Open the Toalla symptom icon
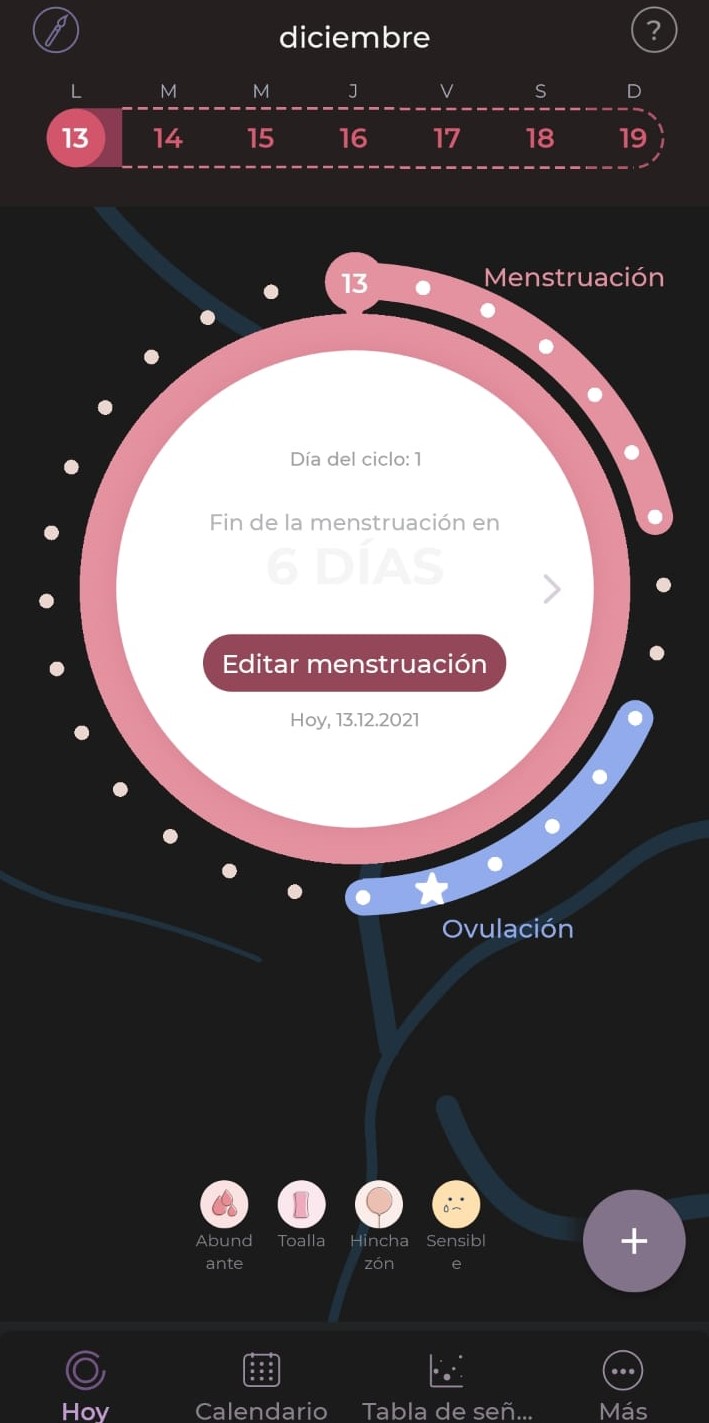The width and height of the screenshot is (709, 1423). pos(301,1205)
